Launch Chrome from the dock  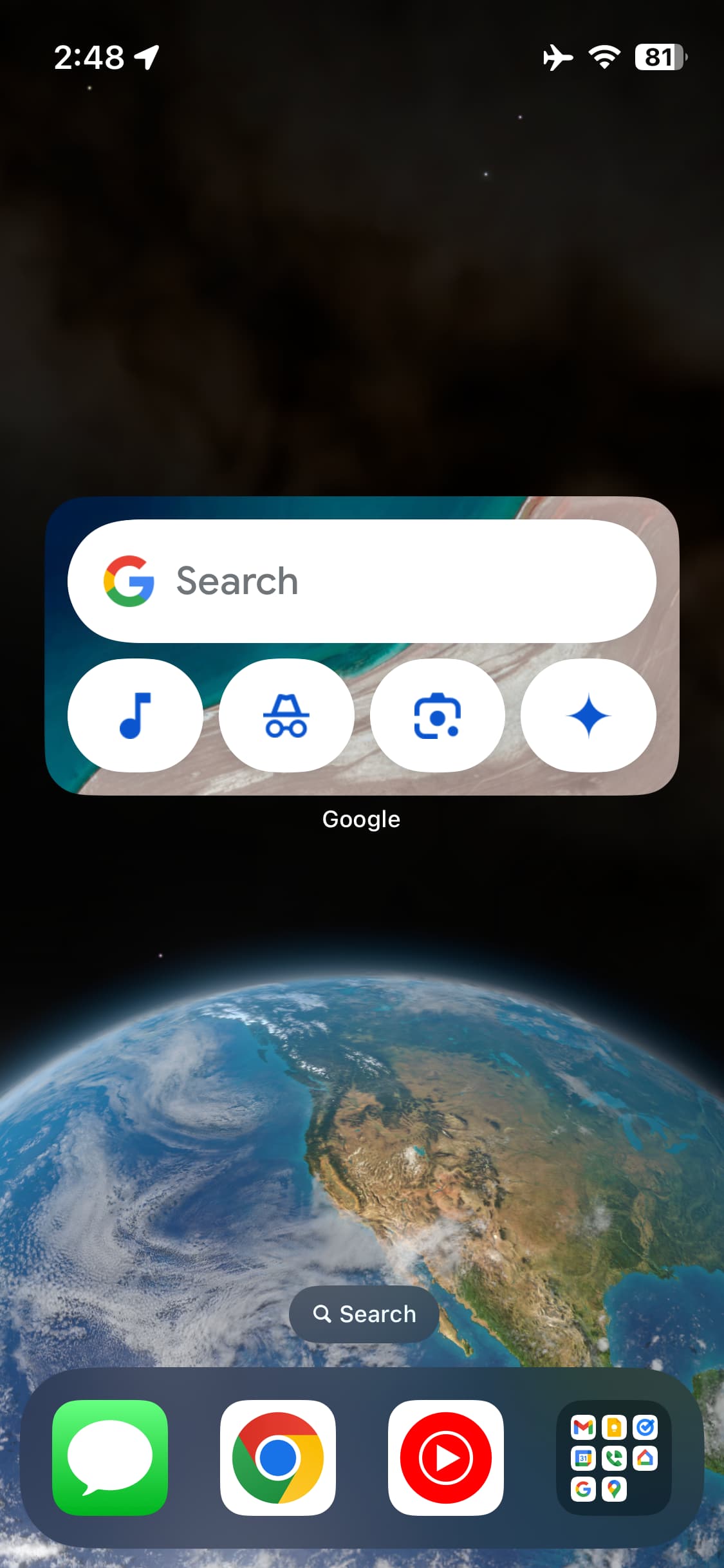(278, 1457)
